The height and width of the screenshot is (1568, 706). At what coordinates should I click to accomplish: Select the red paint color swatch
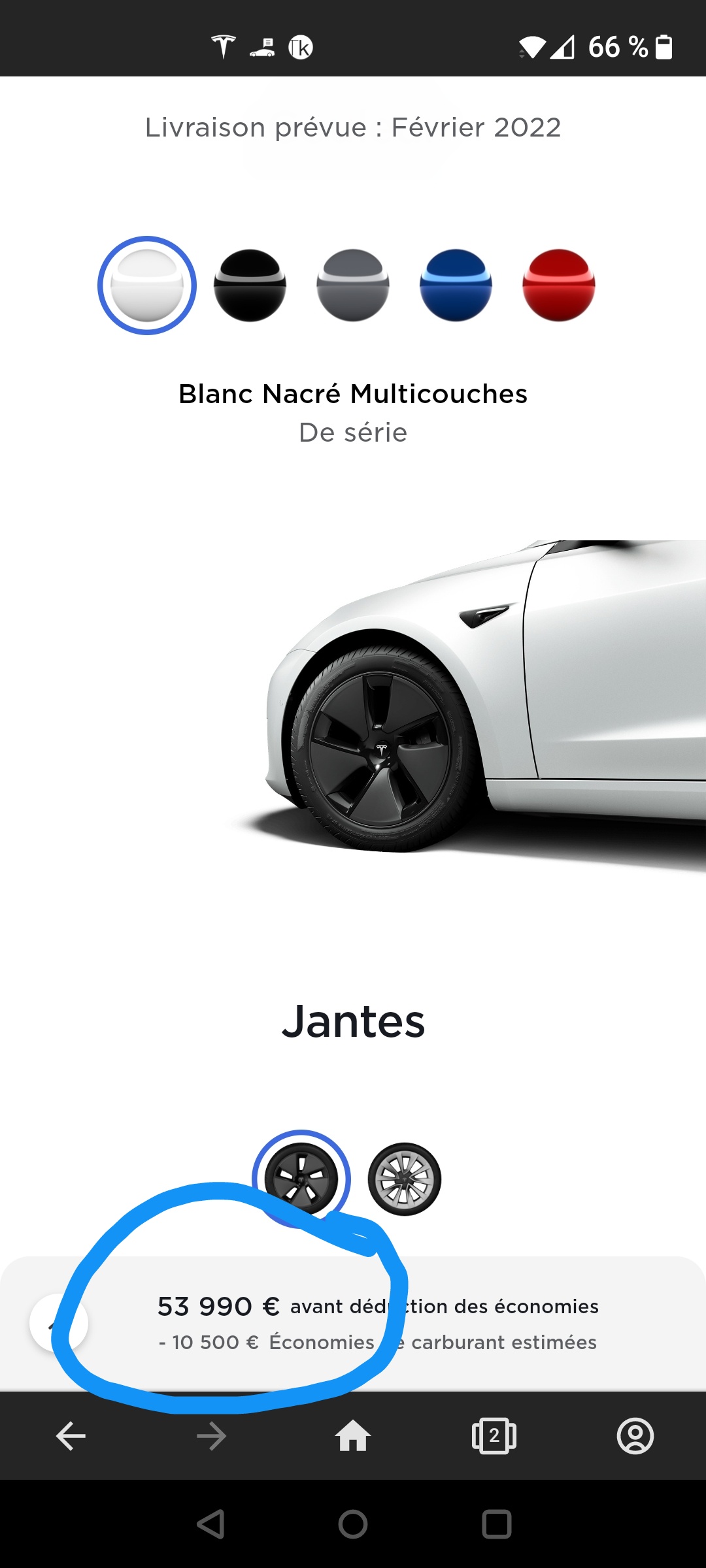559,286
